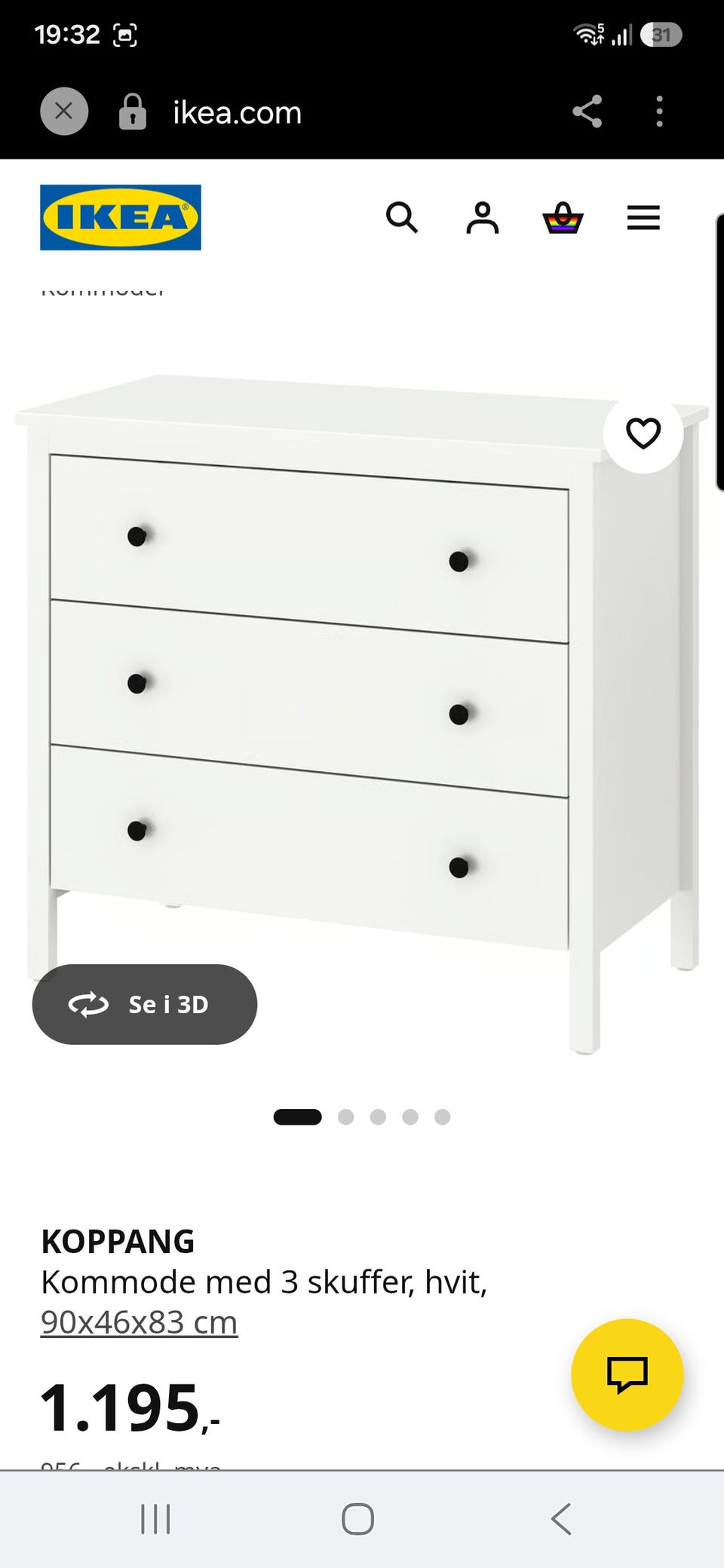Add KOPPANG to favourites heart
Image resolution: width=724 pixels, height=1568 pixels.
coord(643,433)
